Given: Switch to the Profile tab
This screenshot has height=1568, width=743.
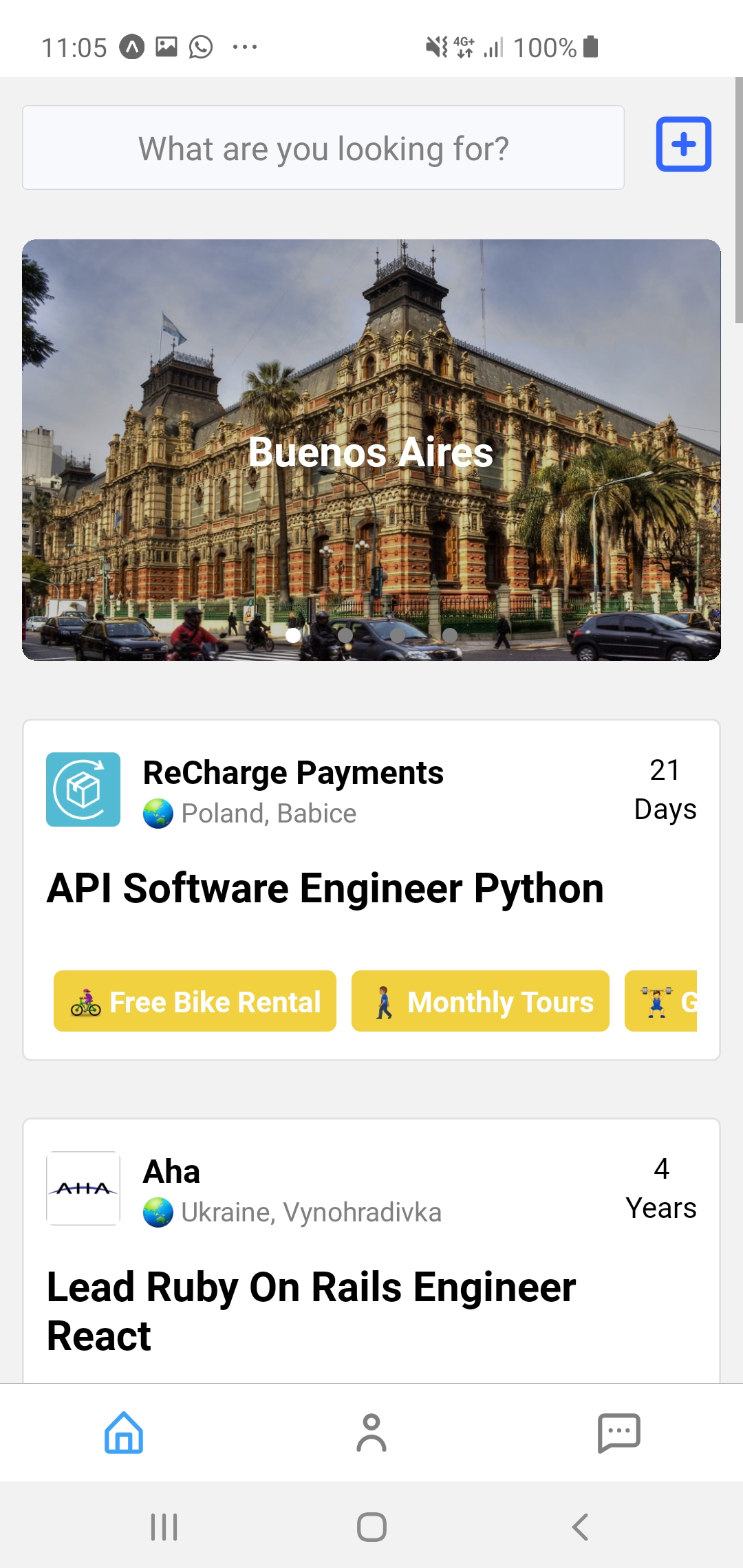Looking at the screenshot, I should pos(371,1433).
